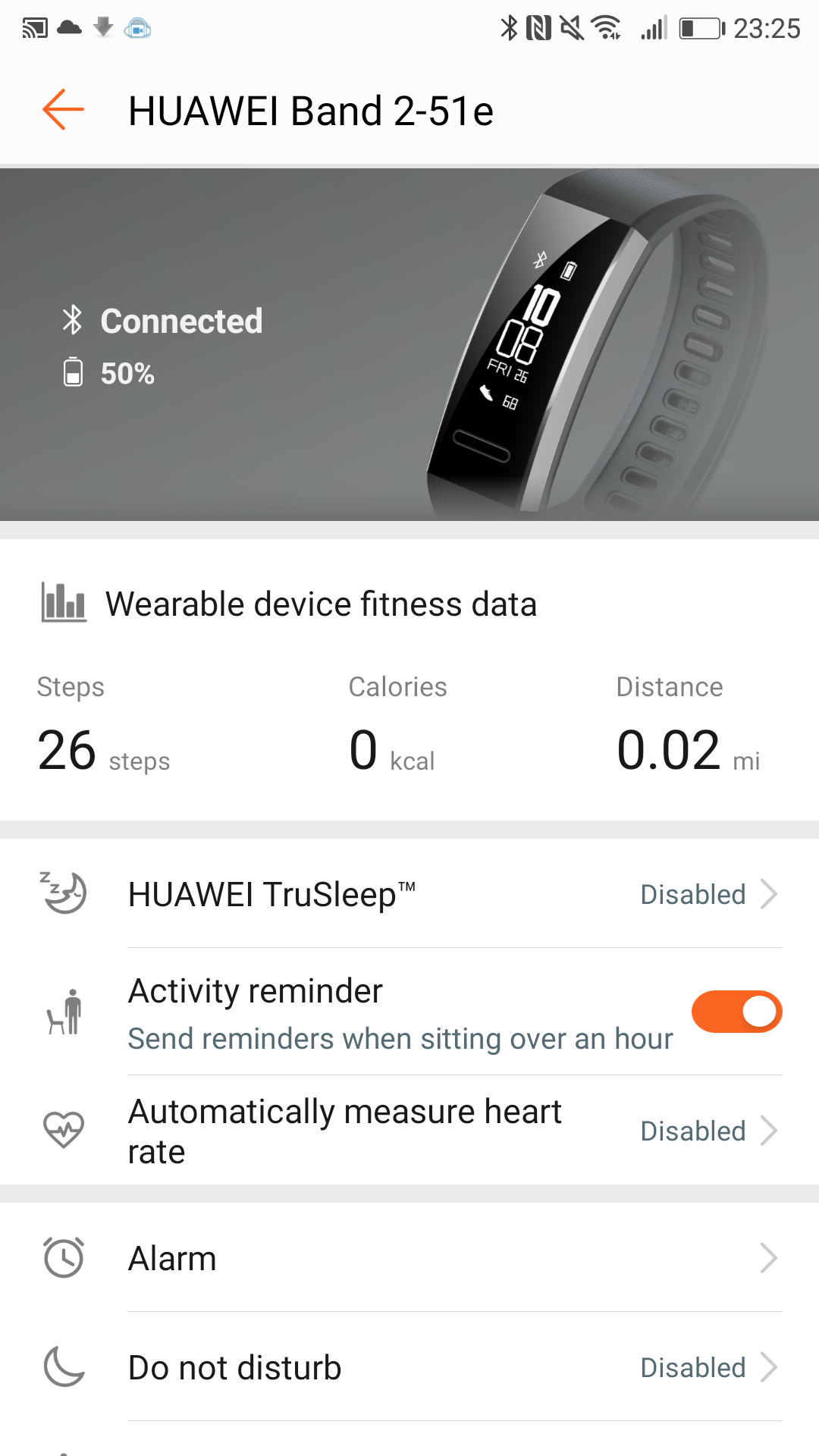Turn off the Activity reminder switch
The width and height of the screenshot is (819, 1456).
[736, 1012]
